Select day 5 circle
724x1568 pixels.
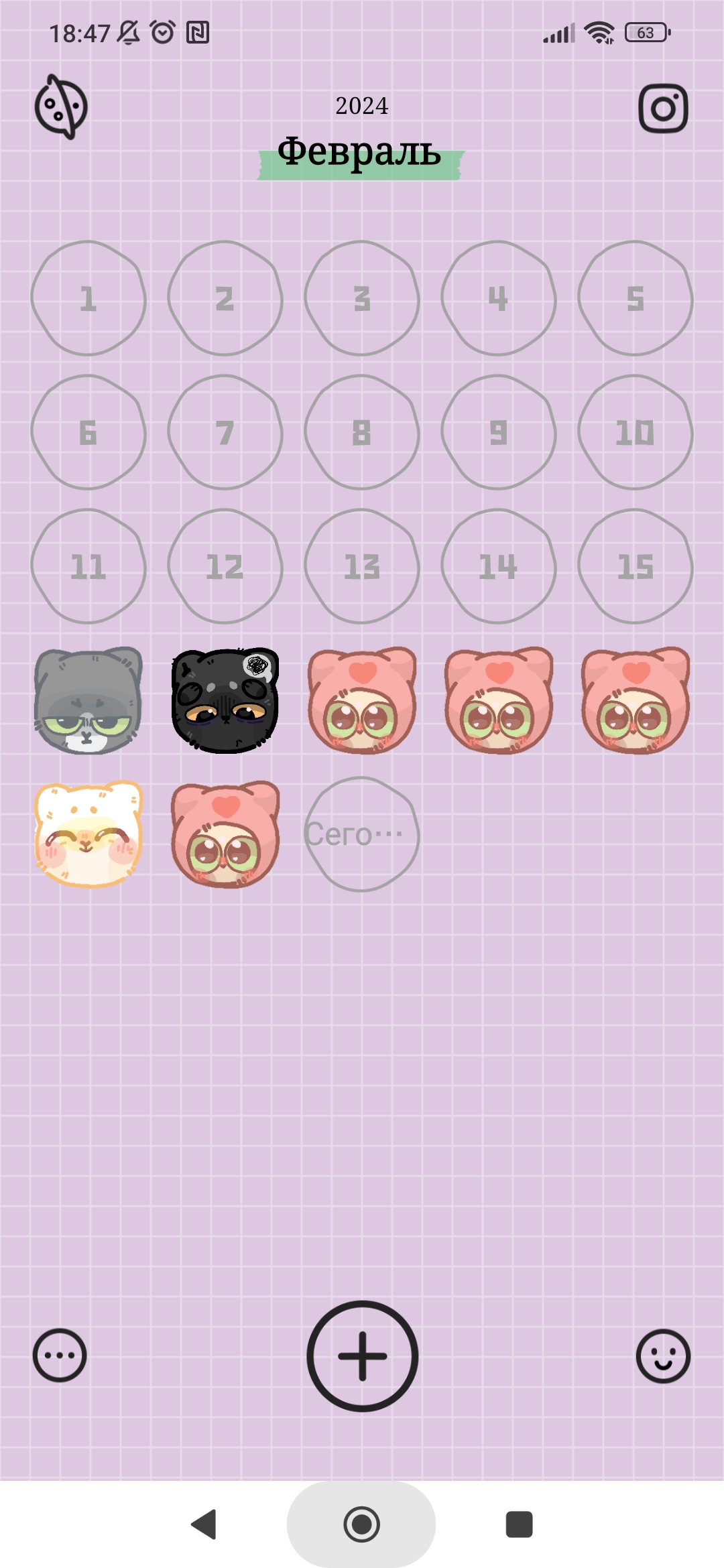636,298
